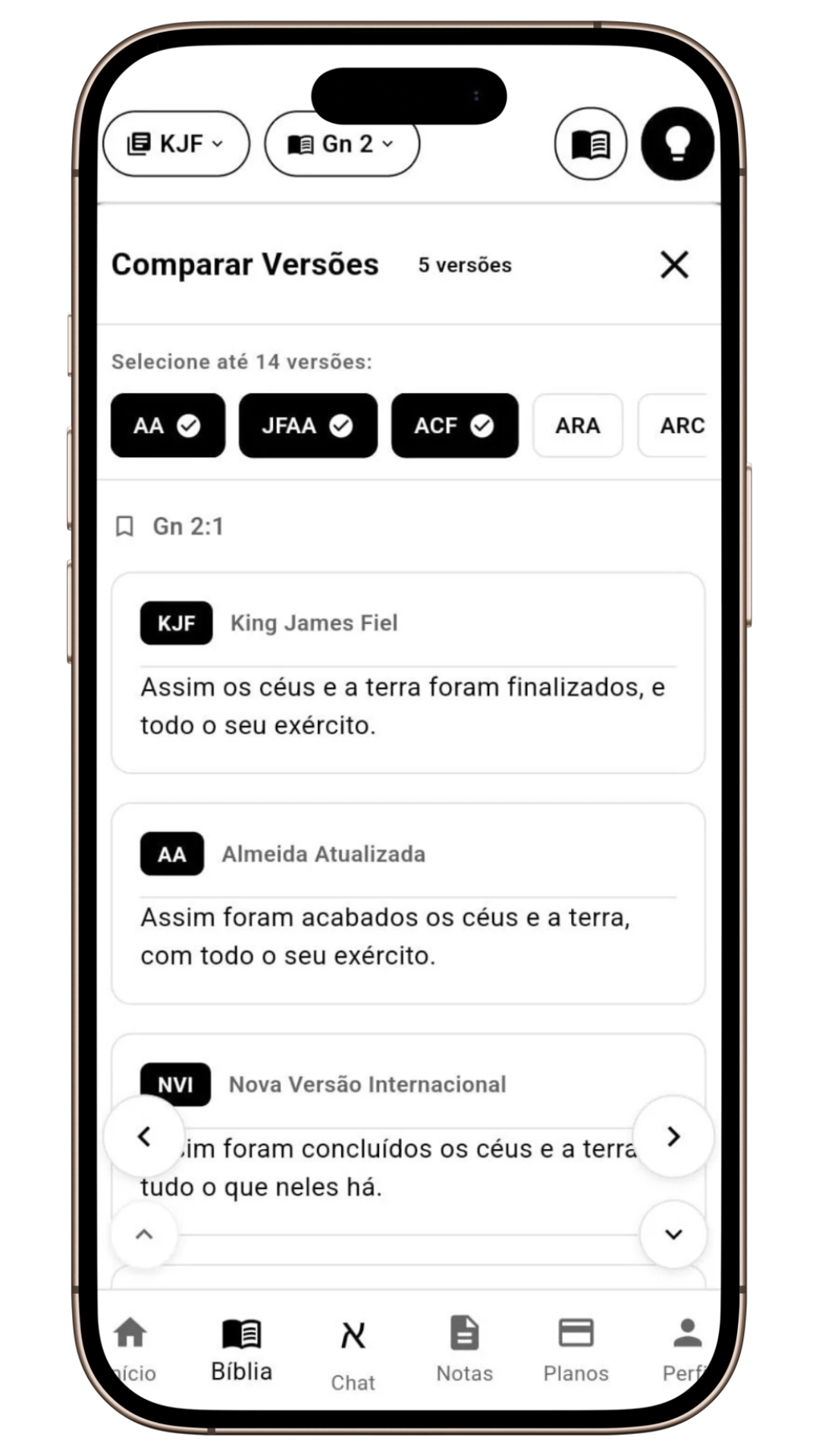819x1456 pixels.
Task: Tap the open book reading icon
Action: click(x=590, y=143)
